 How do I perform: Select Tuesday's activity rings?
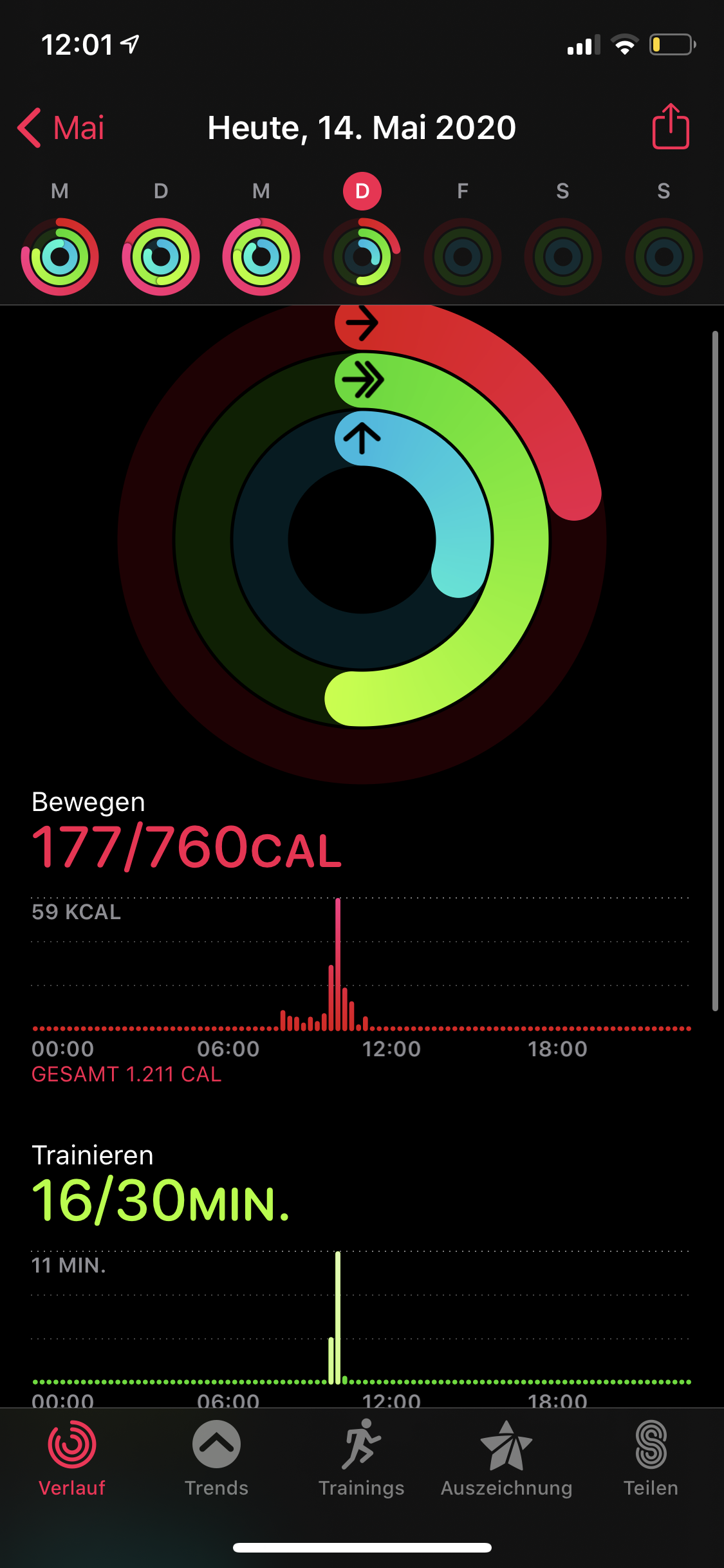[161, 256]
